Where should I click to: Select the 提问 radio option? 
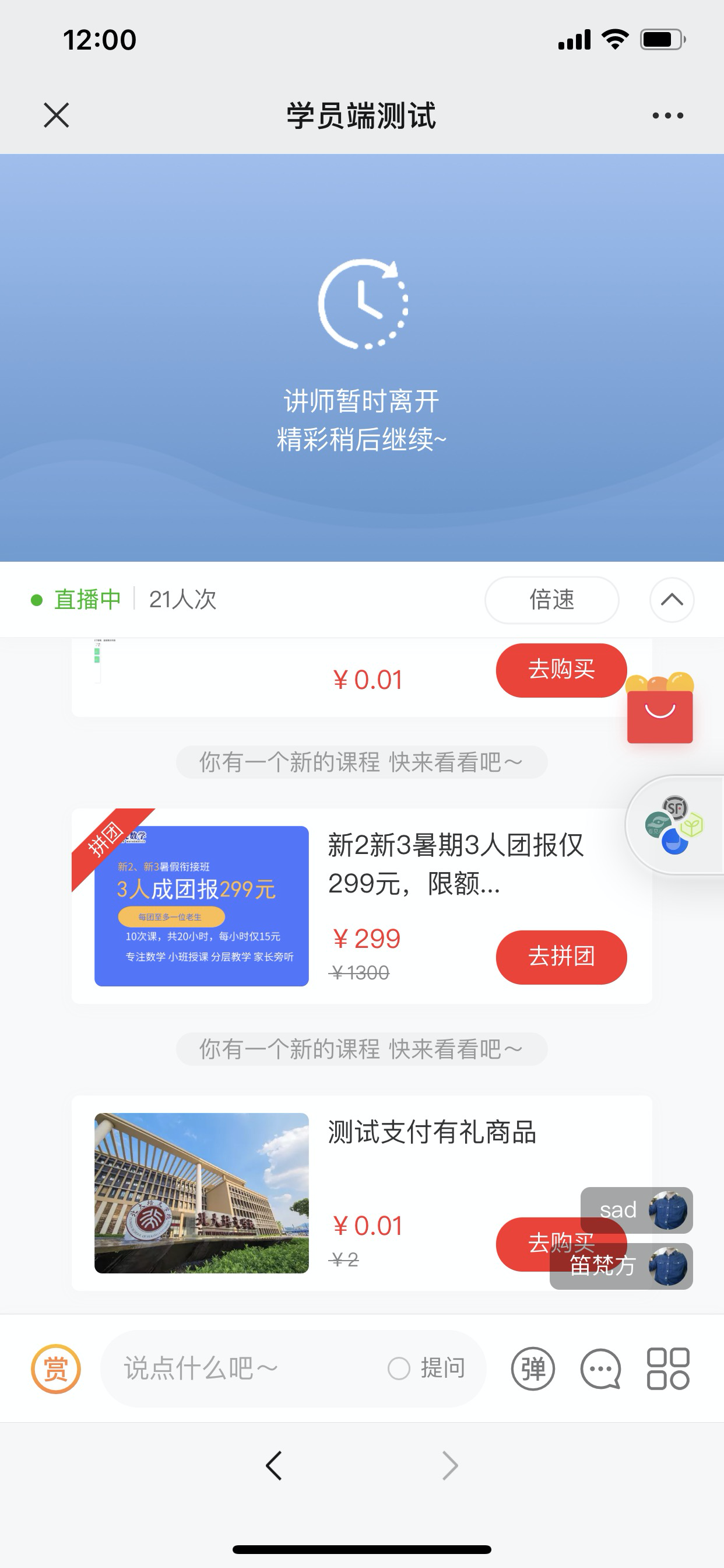tap(427, 1368)
